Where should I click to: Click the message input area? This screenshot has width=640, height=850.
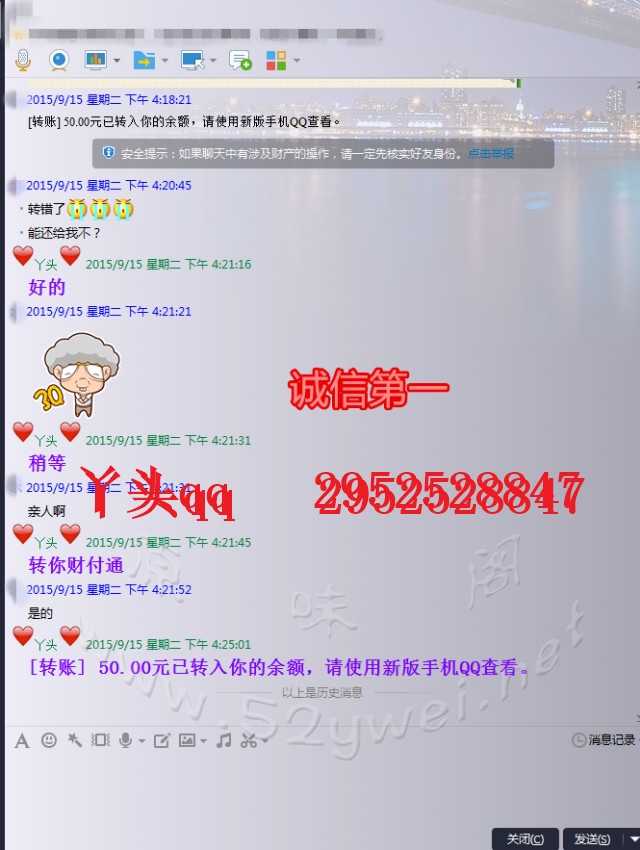tap(300, 790)
